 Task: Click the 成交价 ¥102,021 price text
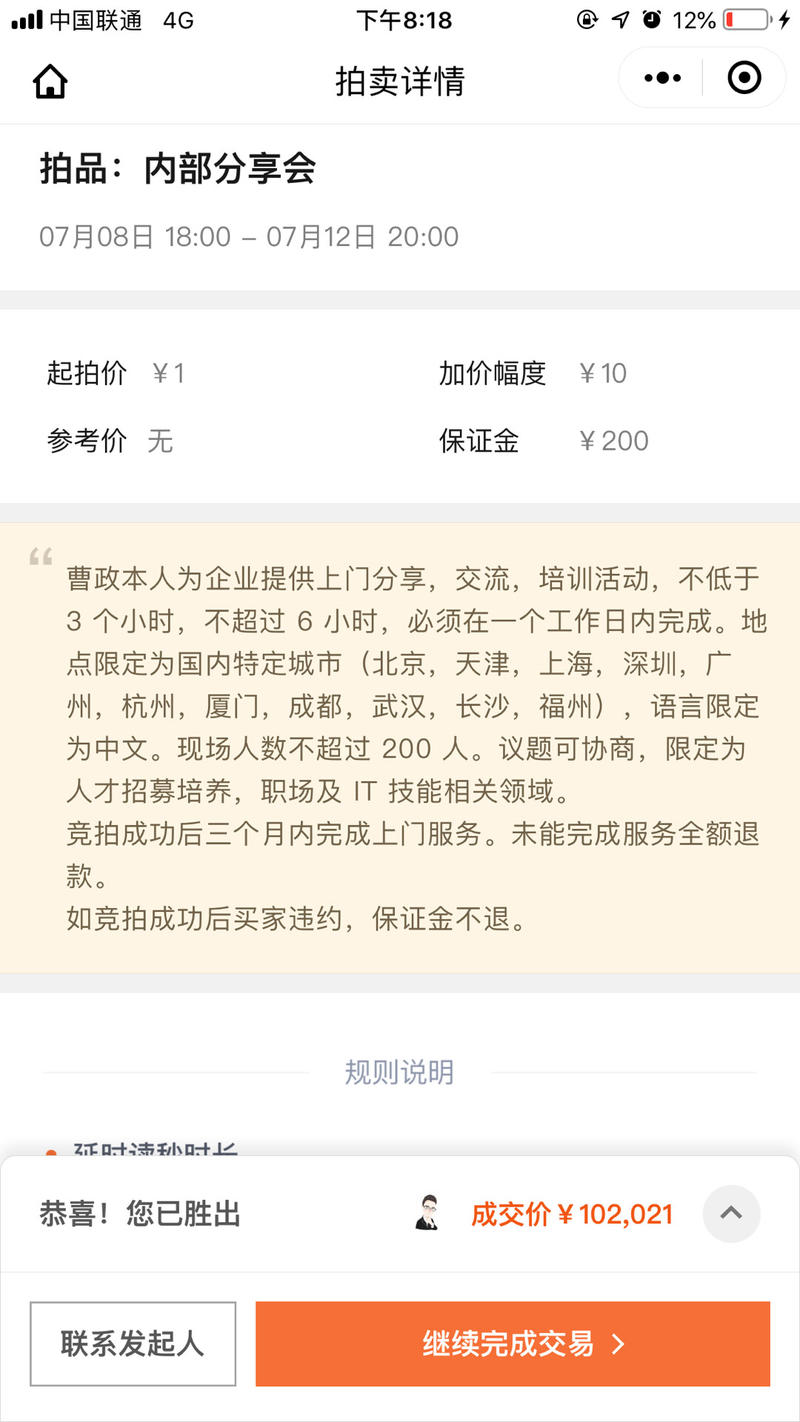coord(572,1213)
